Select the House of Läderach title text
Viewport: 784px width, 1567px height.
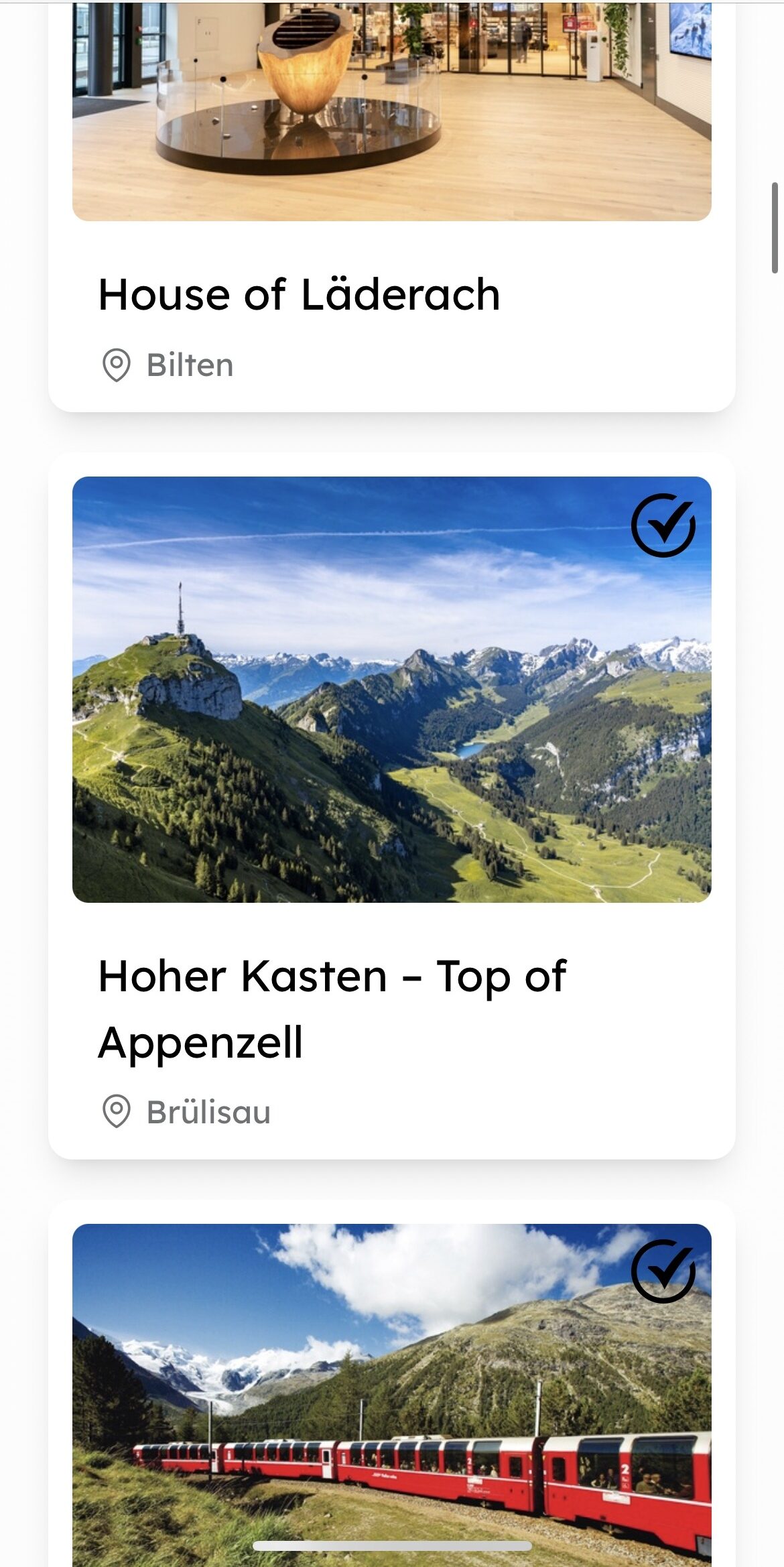pos(300,293)
